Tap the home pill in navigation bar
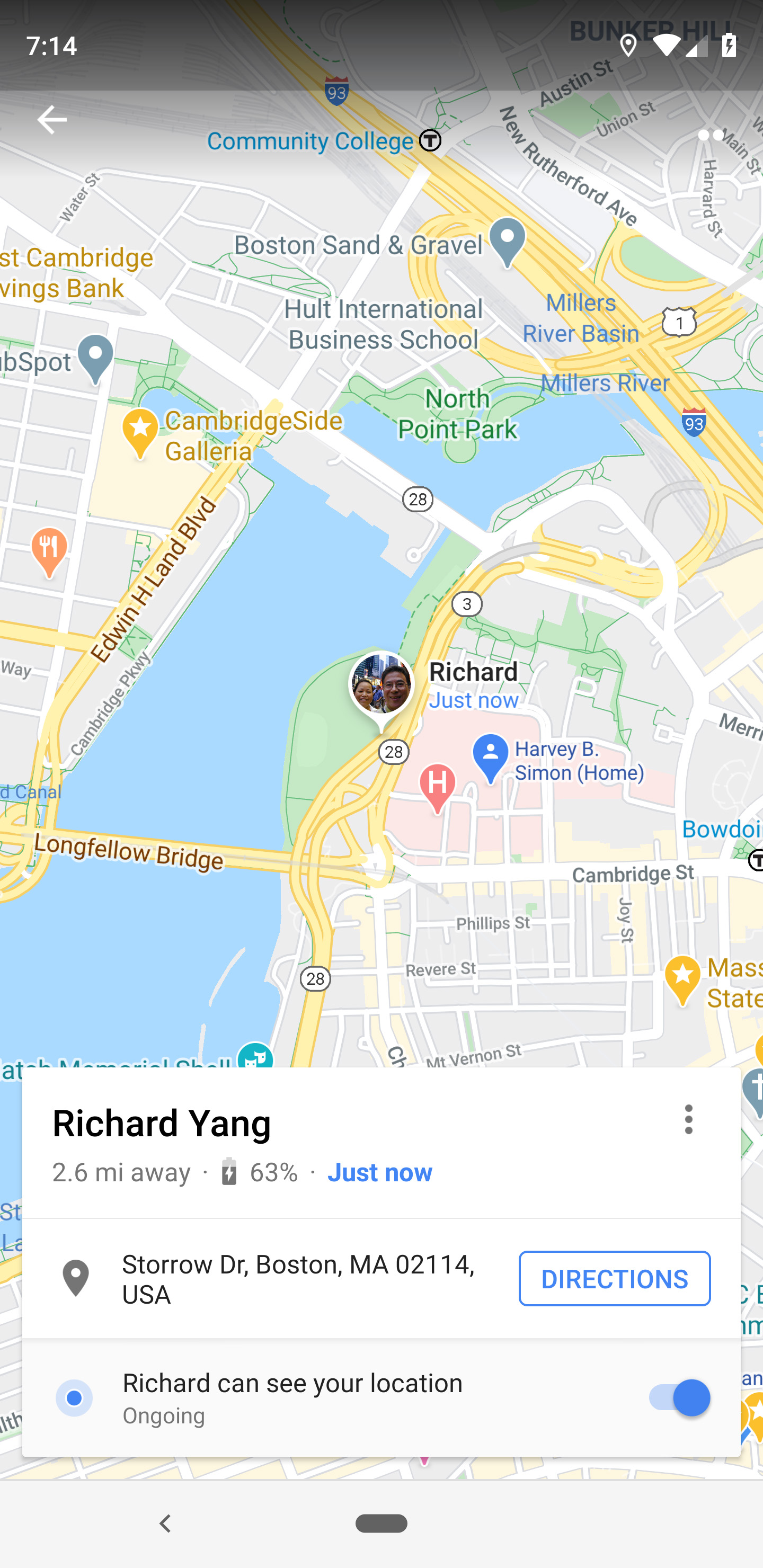 [x=381, y=1524]
